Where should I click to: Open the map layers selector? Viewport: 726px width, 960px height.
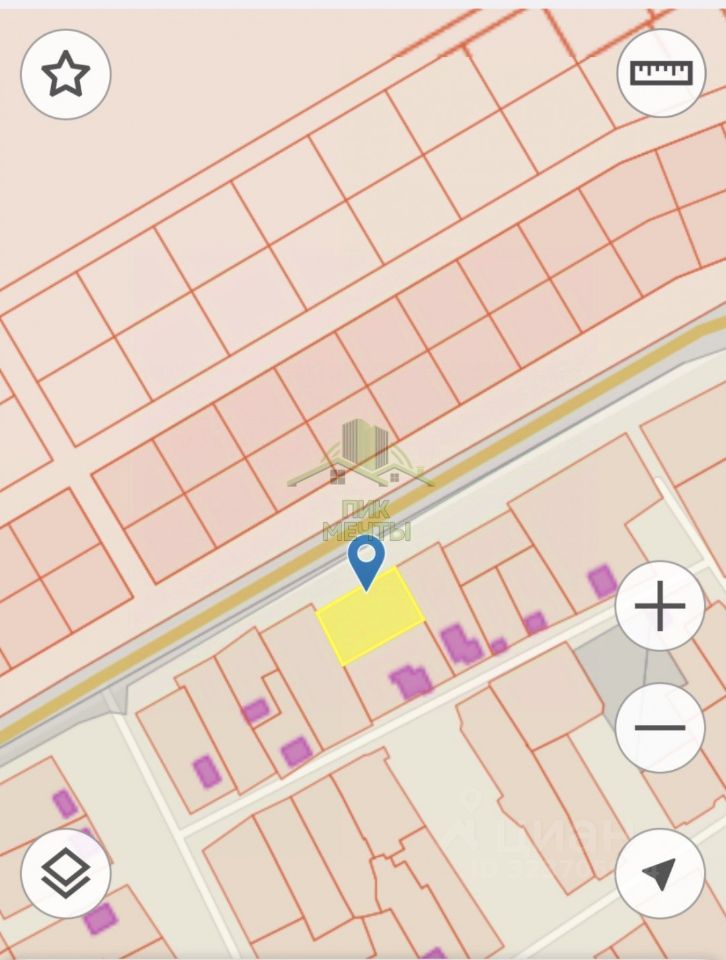pos(66,873)
